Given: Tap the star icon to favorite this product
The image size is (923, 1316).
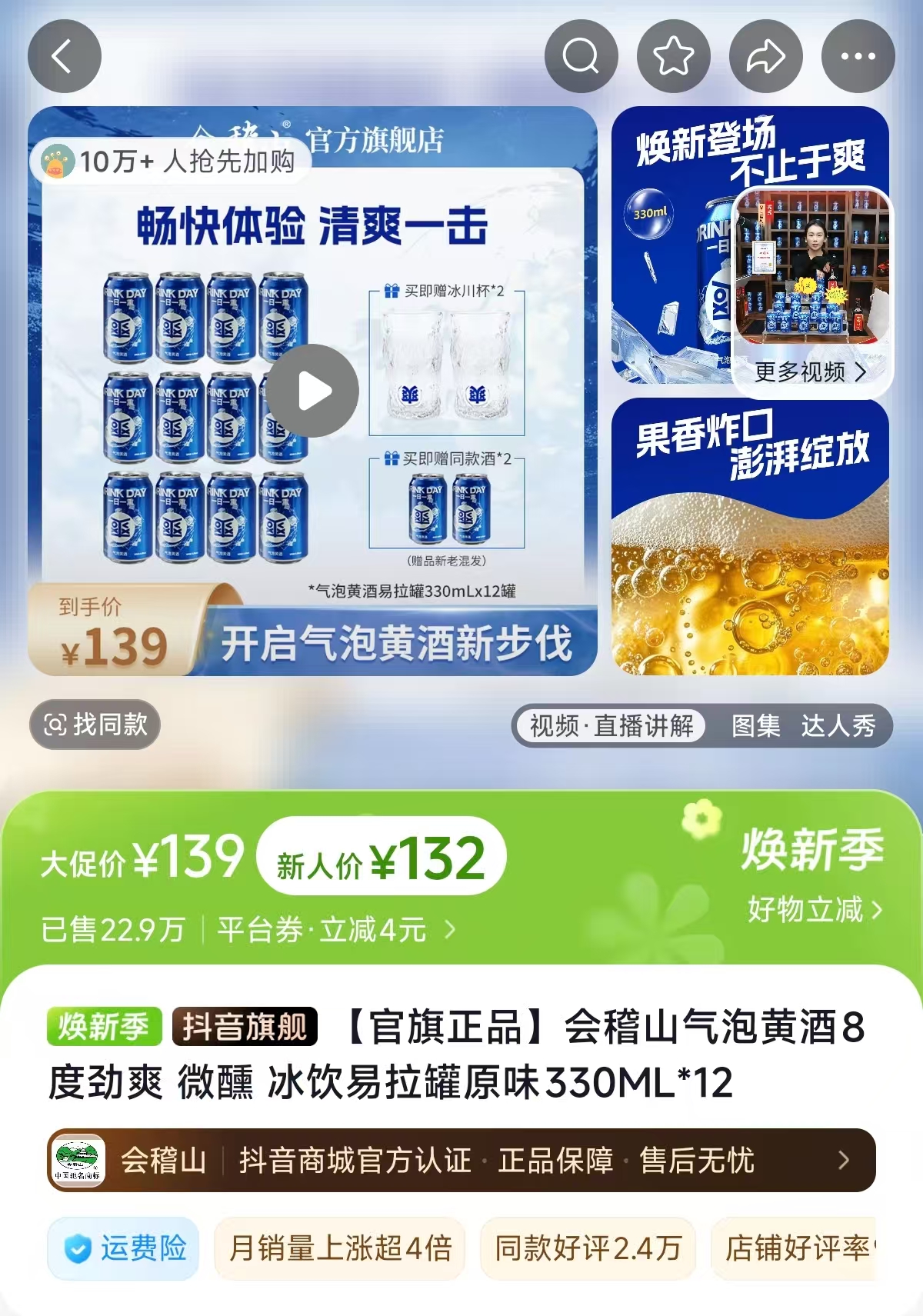Looking at the screenshot, I should click(673, 55).
